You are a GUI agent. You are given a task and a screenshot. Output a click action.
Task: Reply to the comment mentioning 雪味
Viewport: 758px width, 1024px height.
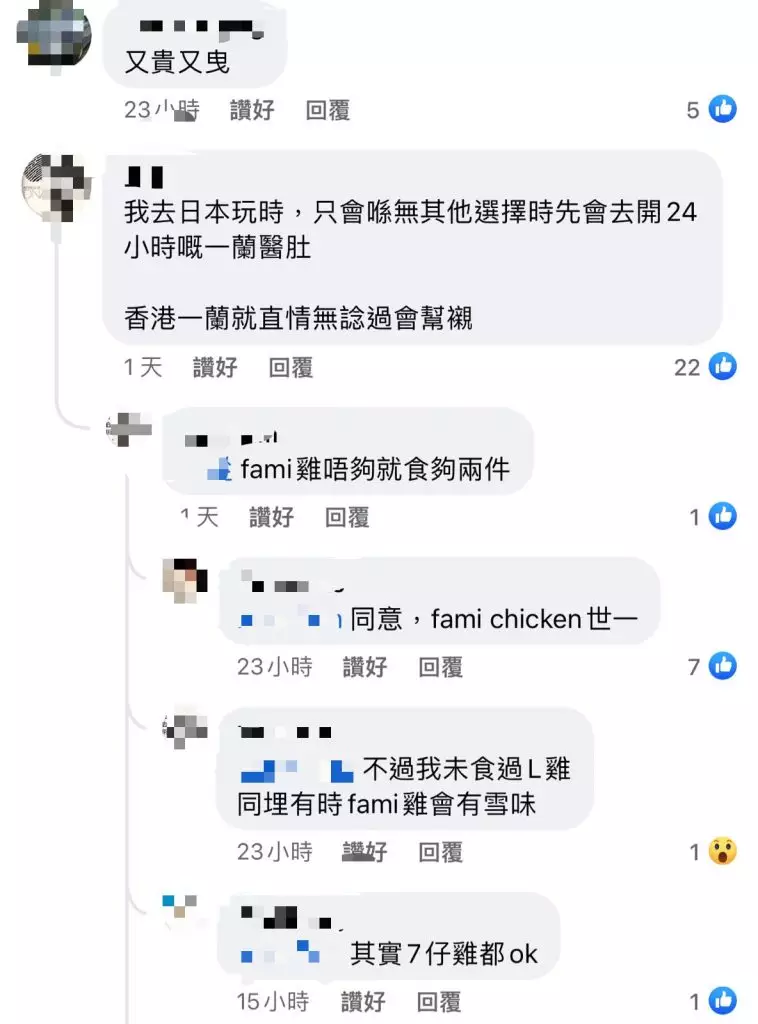440,852
